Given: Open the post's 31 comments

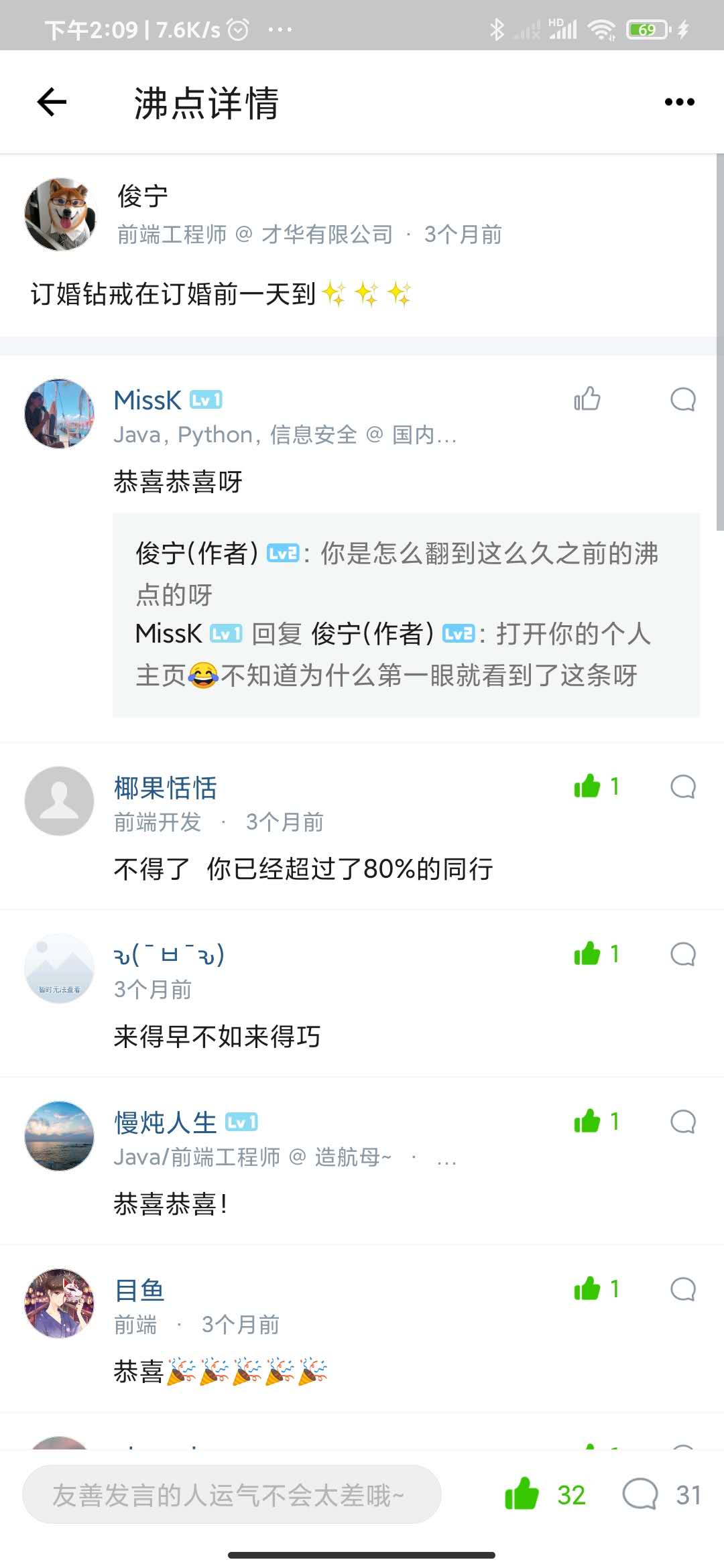Looking at the screenshot, I should pos(641,1495).
